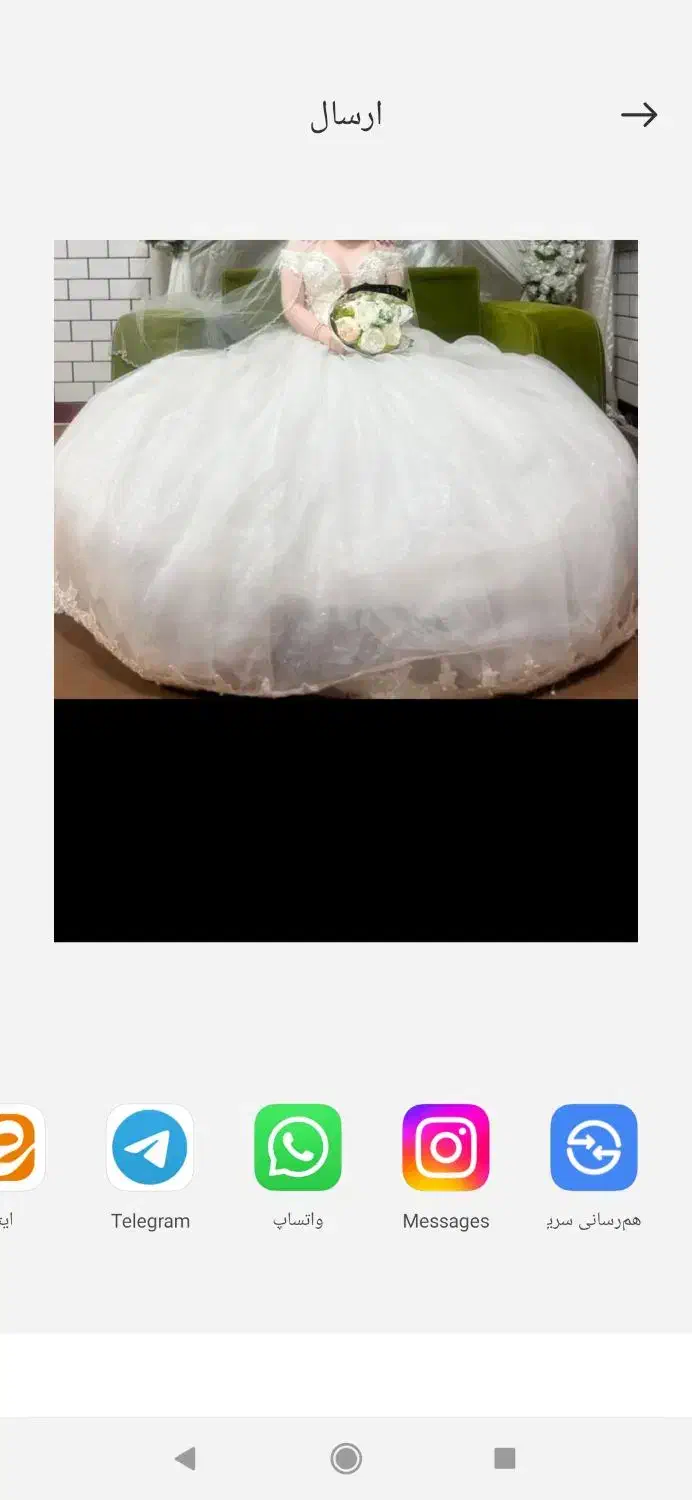
Task: Return to the home screen
Action: (346, 1459)
